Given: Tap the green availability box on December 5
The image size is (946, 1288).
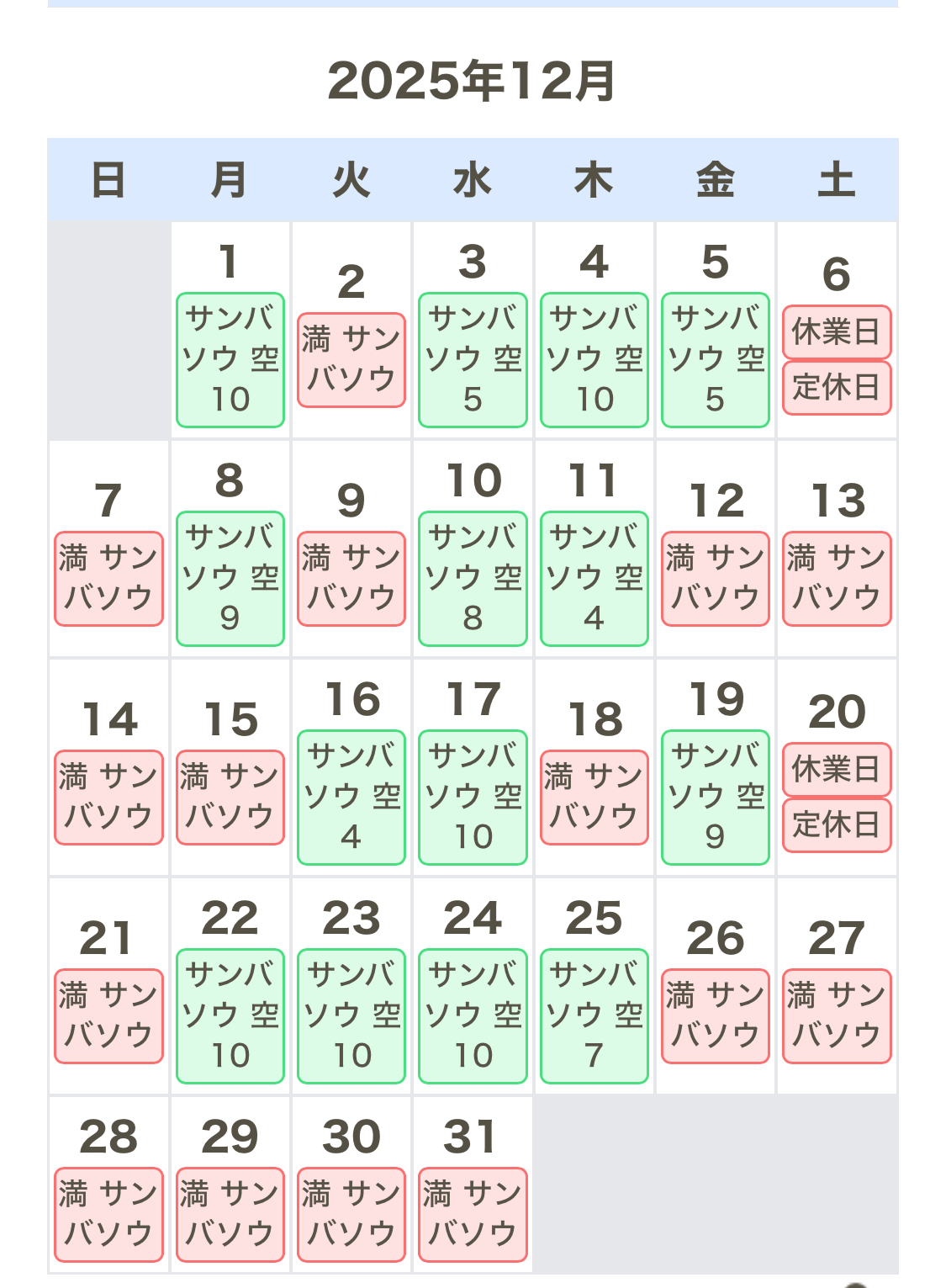Looking at the screenshot, I should (715, 360).
